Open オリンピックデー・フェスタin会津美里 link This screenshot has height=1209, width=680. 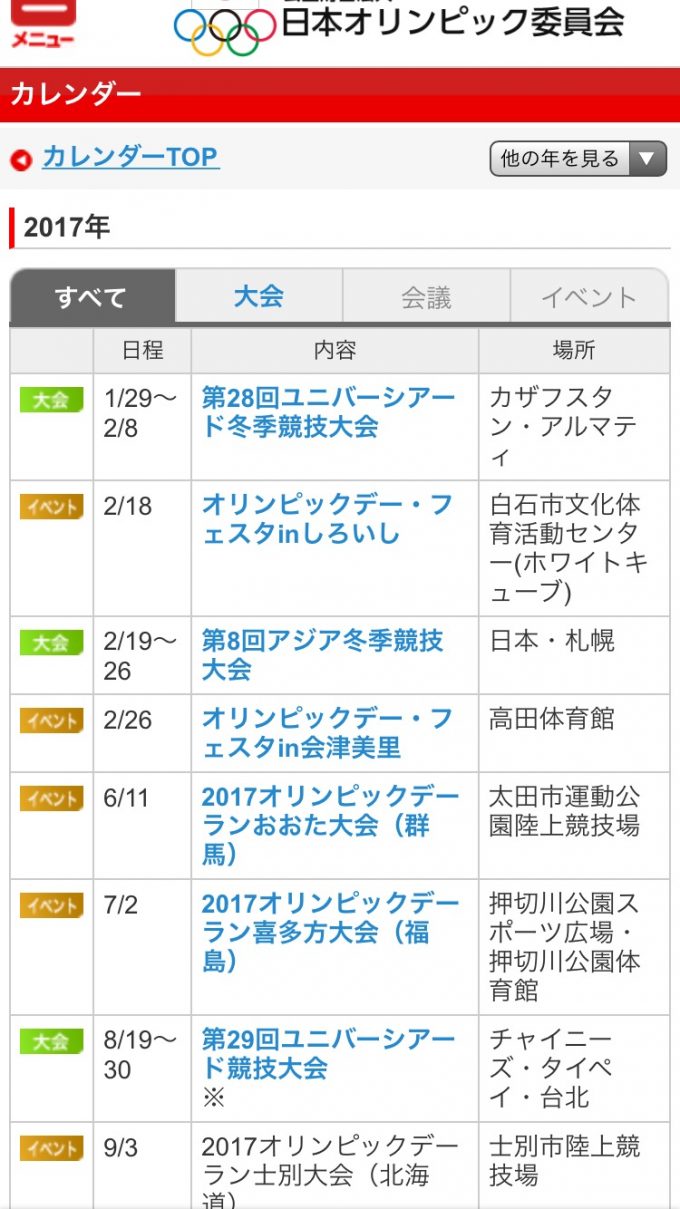click(x=326, y=732)
